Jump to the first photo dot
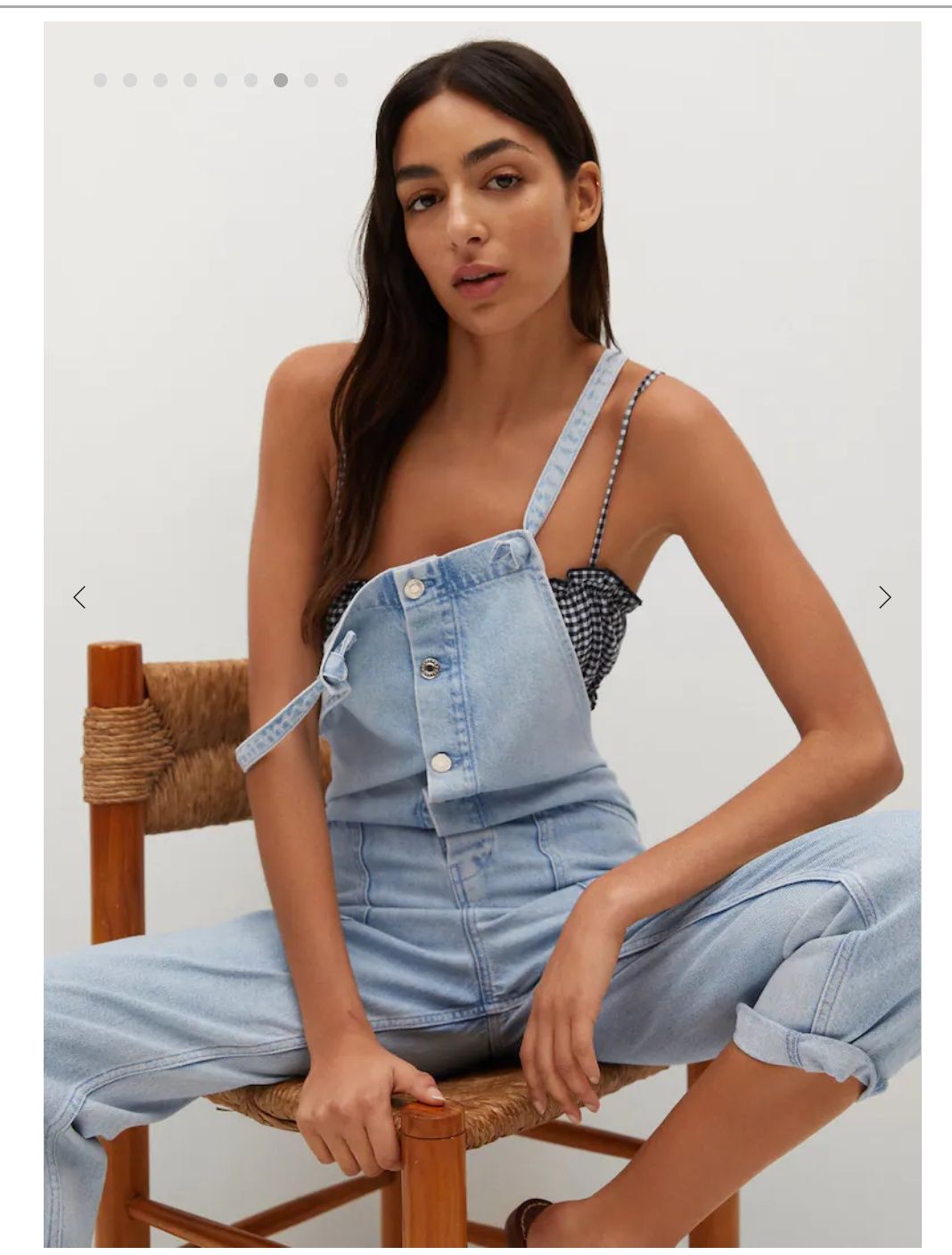This screenshot has height=1255, width=952. pos(100,80)
